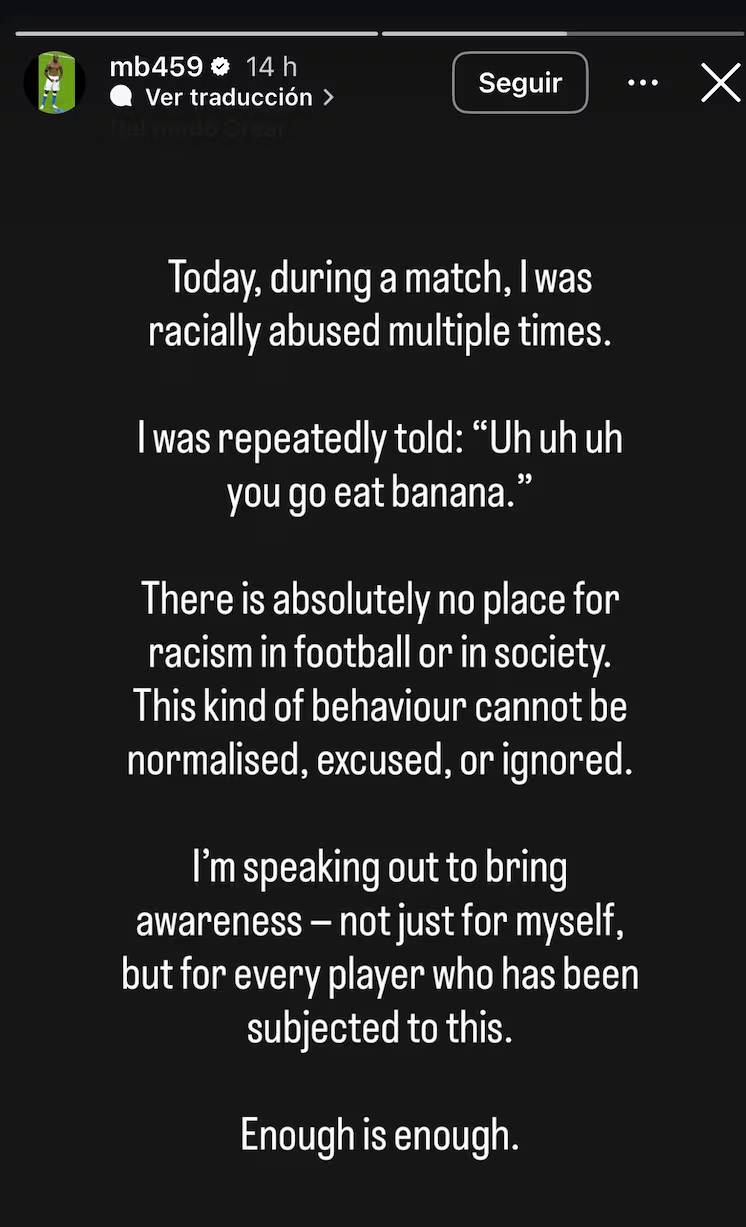Viewport: 746px width, 1227px height.
Task: Tap Ver traducción to translate the story
Action: (x=228, y=97)
